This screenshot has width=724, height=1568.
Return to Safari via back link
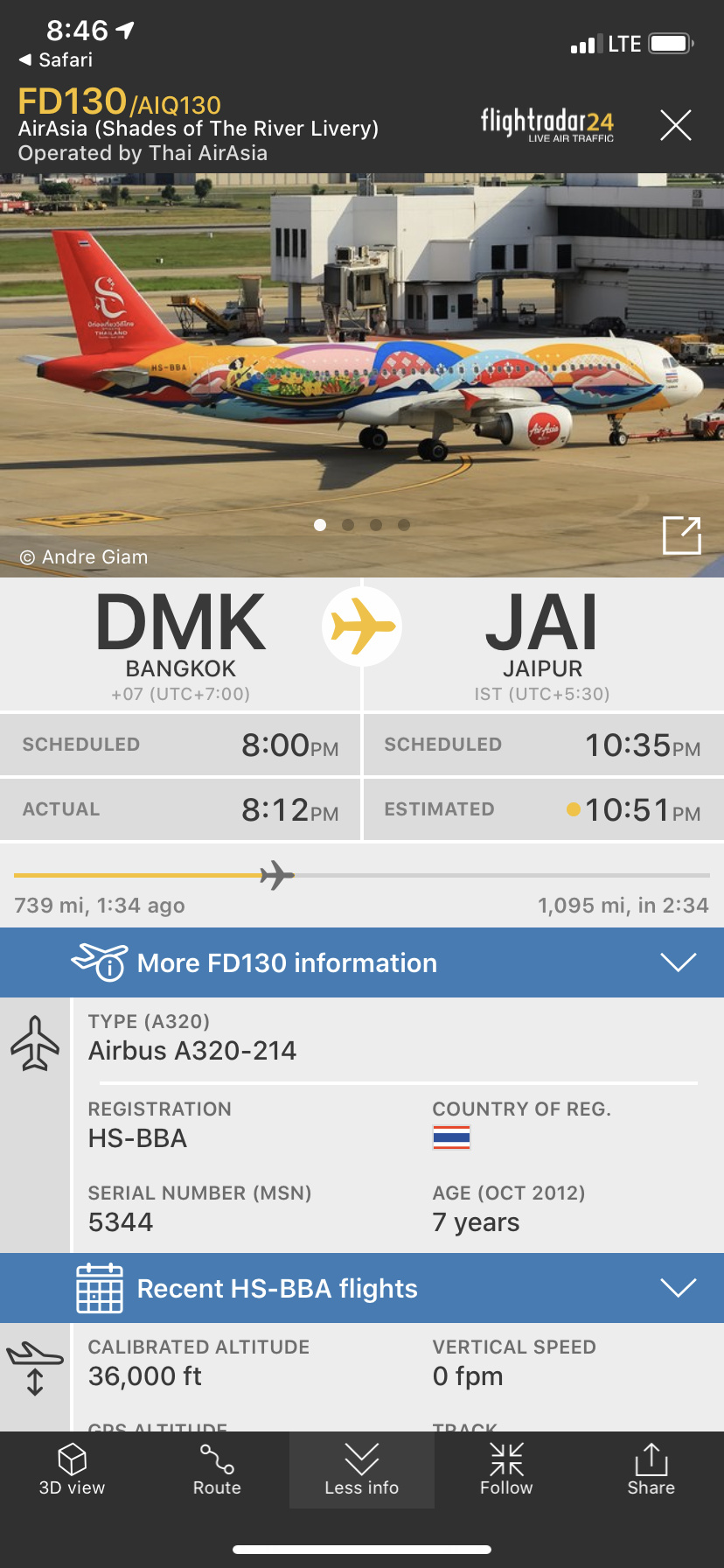[56, 59]
